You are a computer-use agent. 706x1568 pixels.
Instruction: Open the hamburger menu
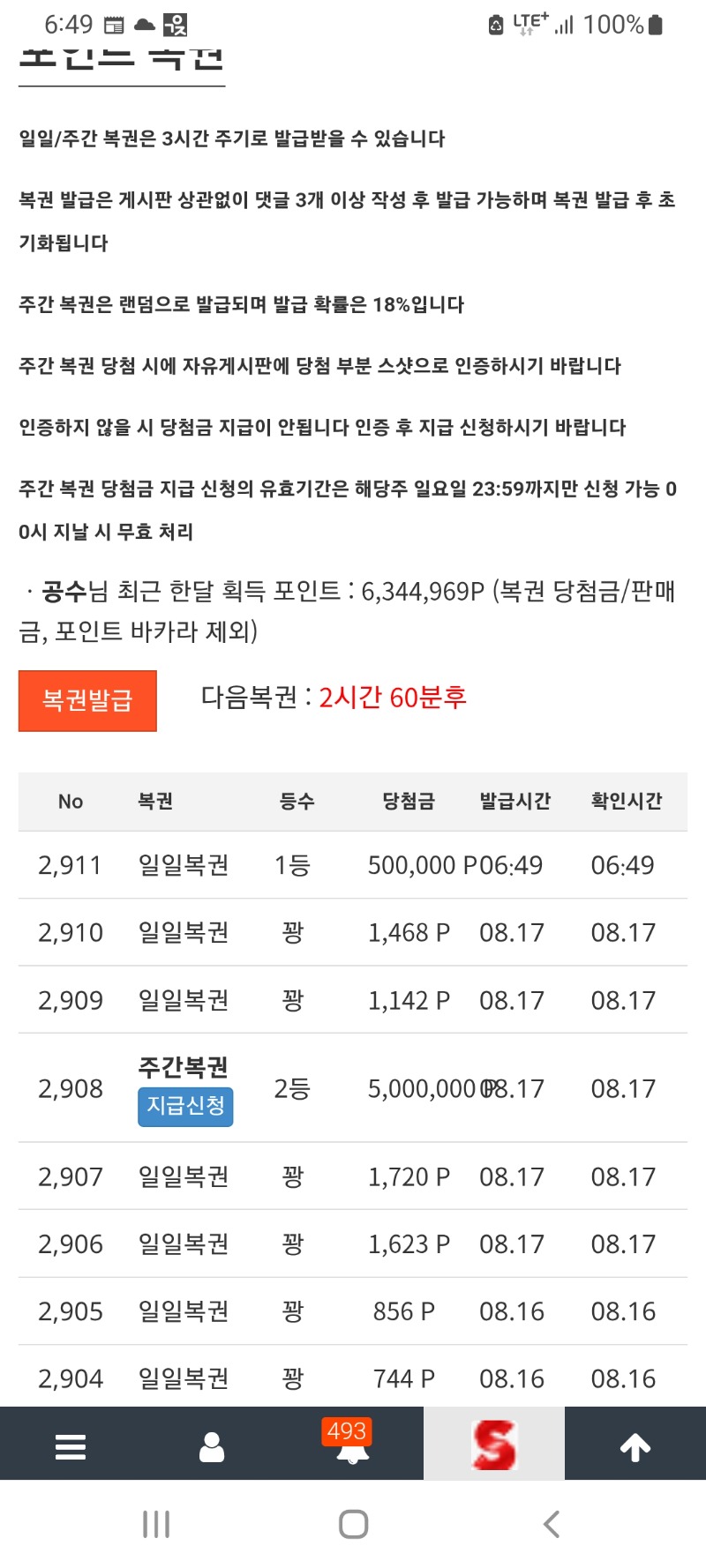(71, 1447)
